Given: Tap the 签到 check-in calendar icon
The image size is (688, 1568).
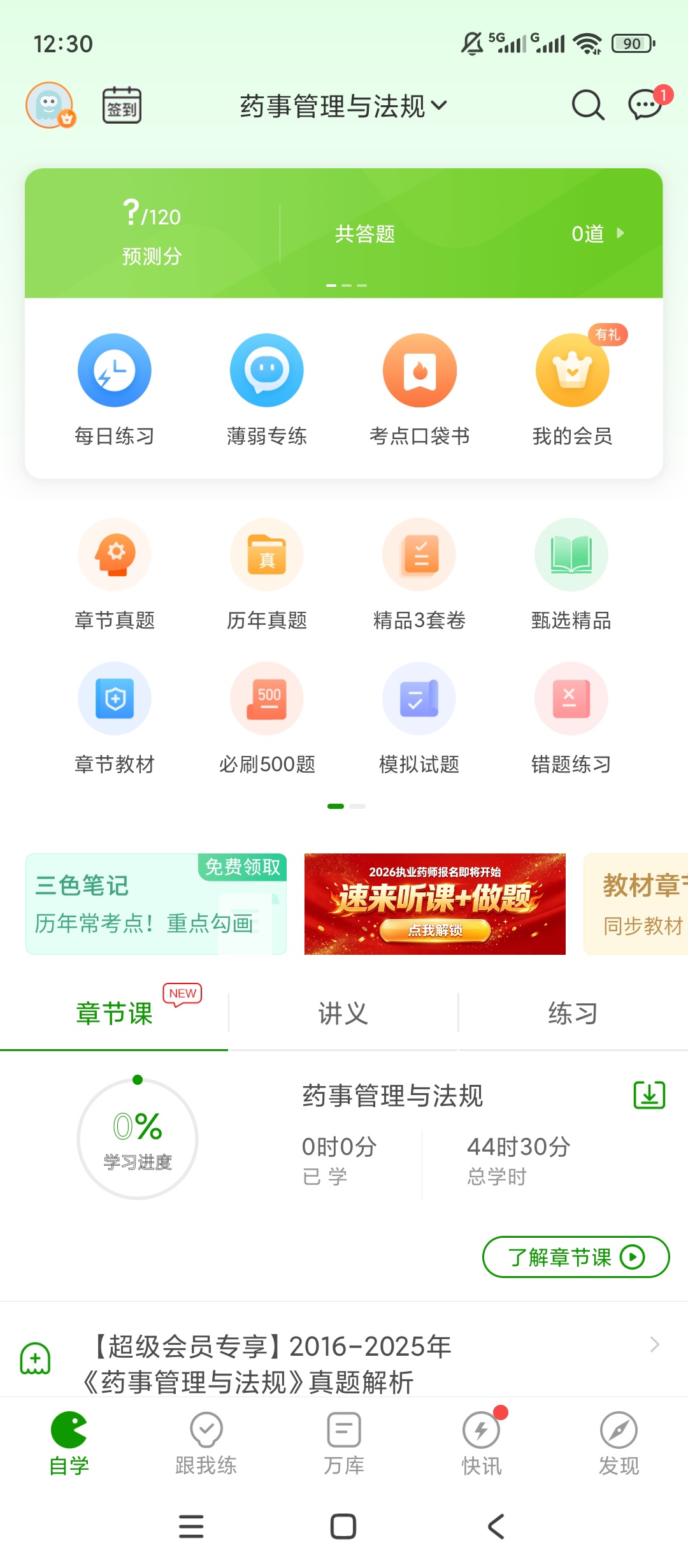Looking at the screenshot, I should [122, 105].
